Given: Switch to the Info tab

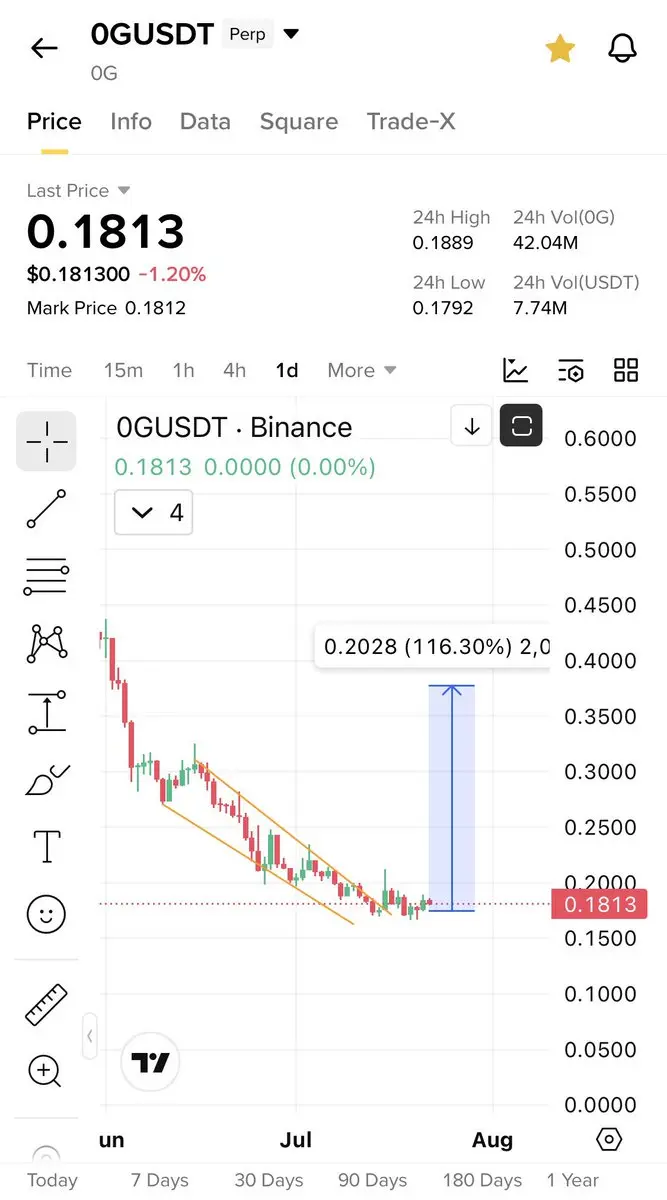Looking at the screenshot, I should (131, 122).
